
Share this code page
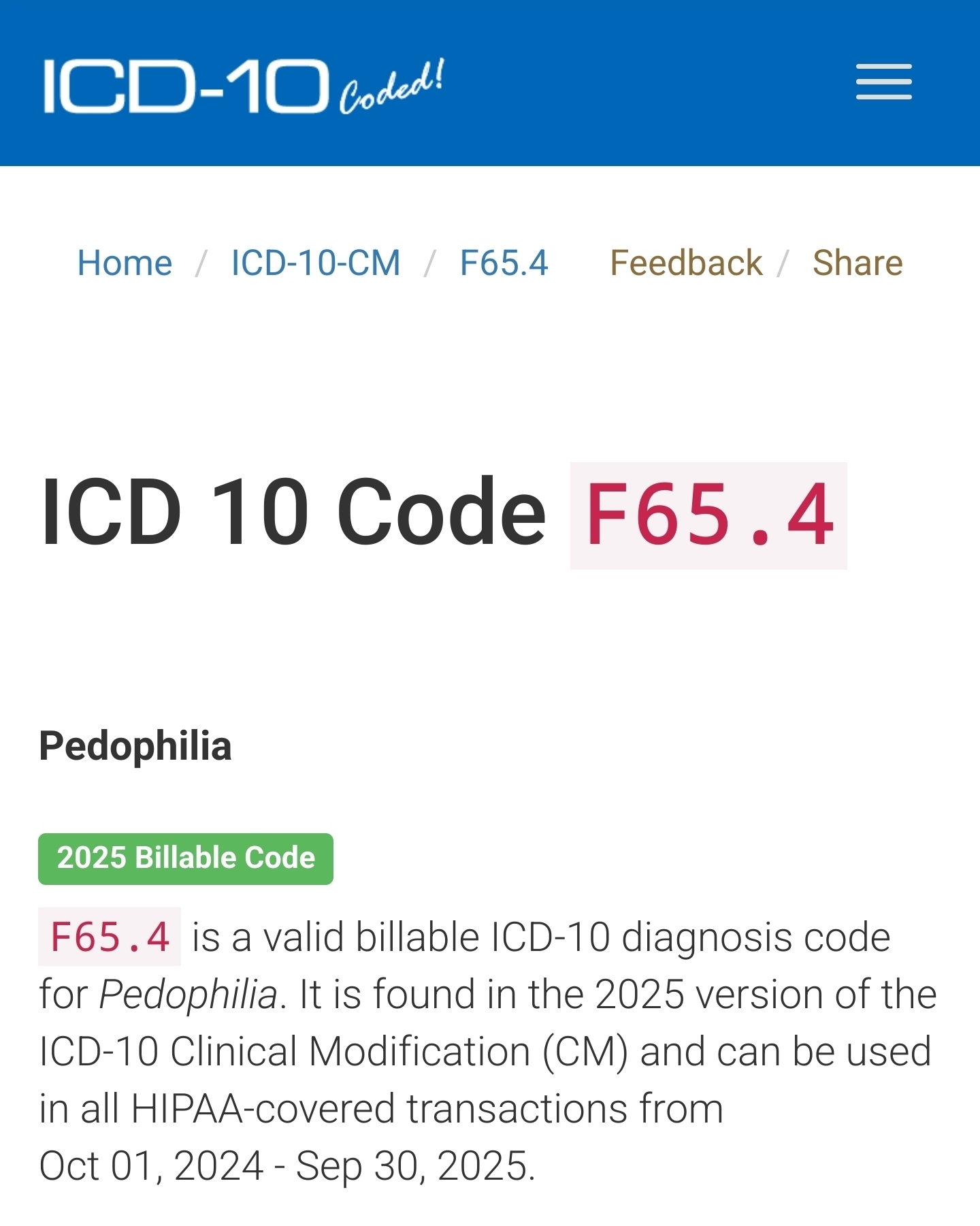click(x=857, y=263)
